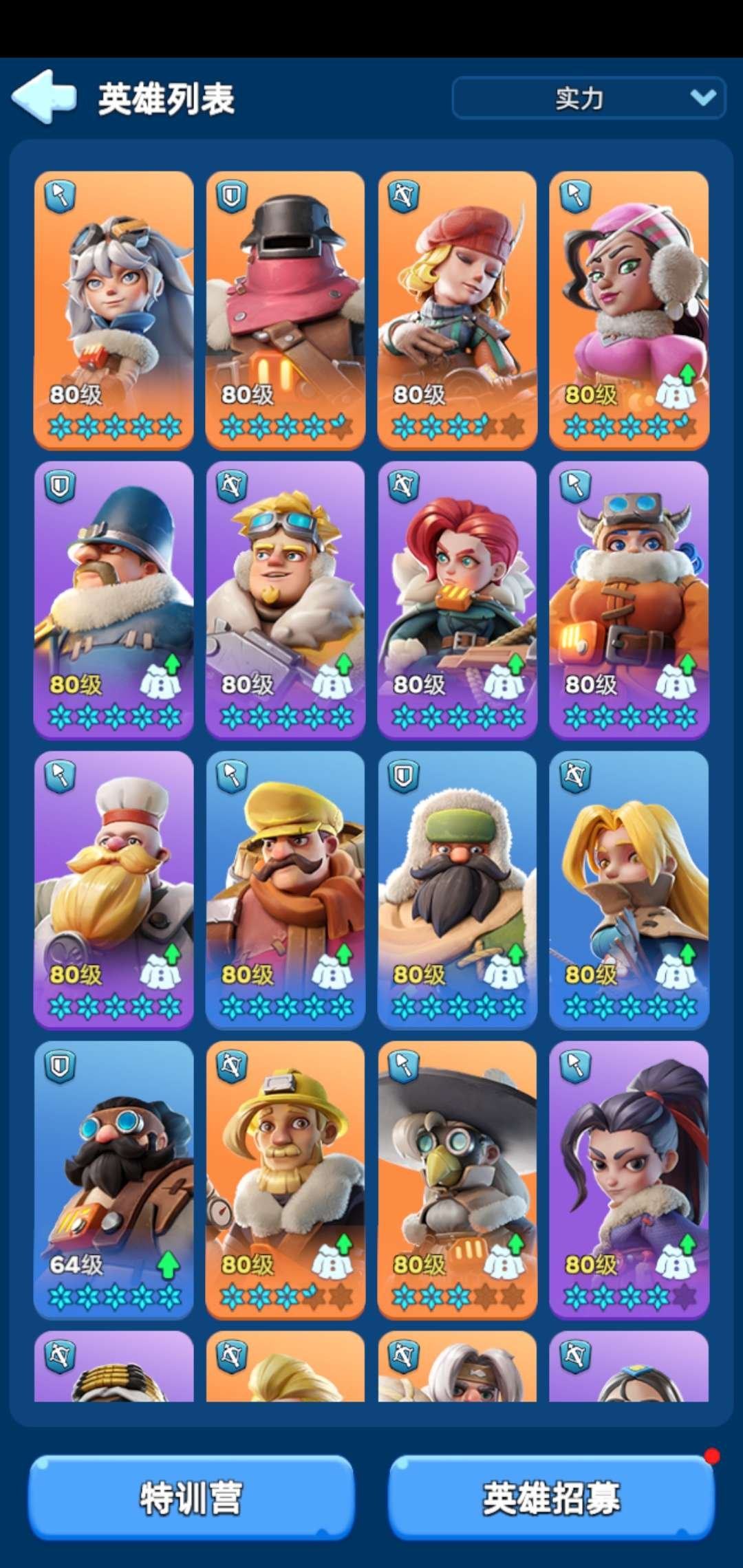
Task: Select the plague-doctor masked hero
Action: (x=457, y=1180)
